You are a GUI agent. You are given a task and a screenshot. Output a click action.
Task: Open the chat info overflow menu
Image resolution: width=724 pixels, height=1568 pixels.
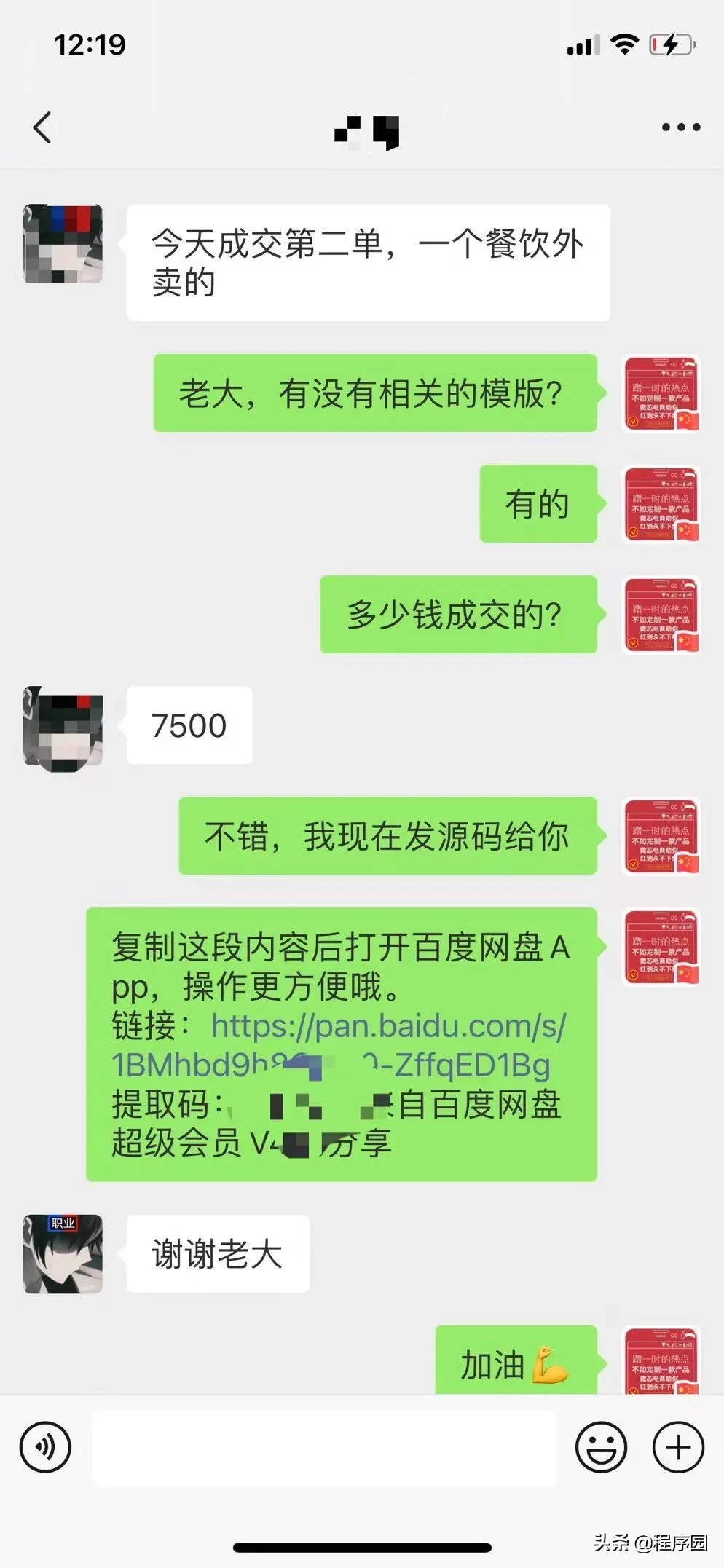[680, 127]
